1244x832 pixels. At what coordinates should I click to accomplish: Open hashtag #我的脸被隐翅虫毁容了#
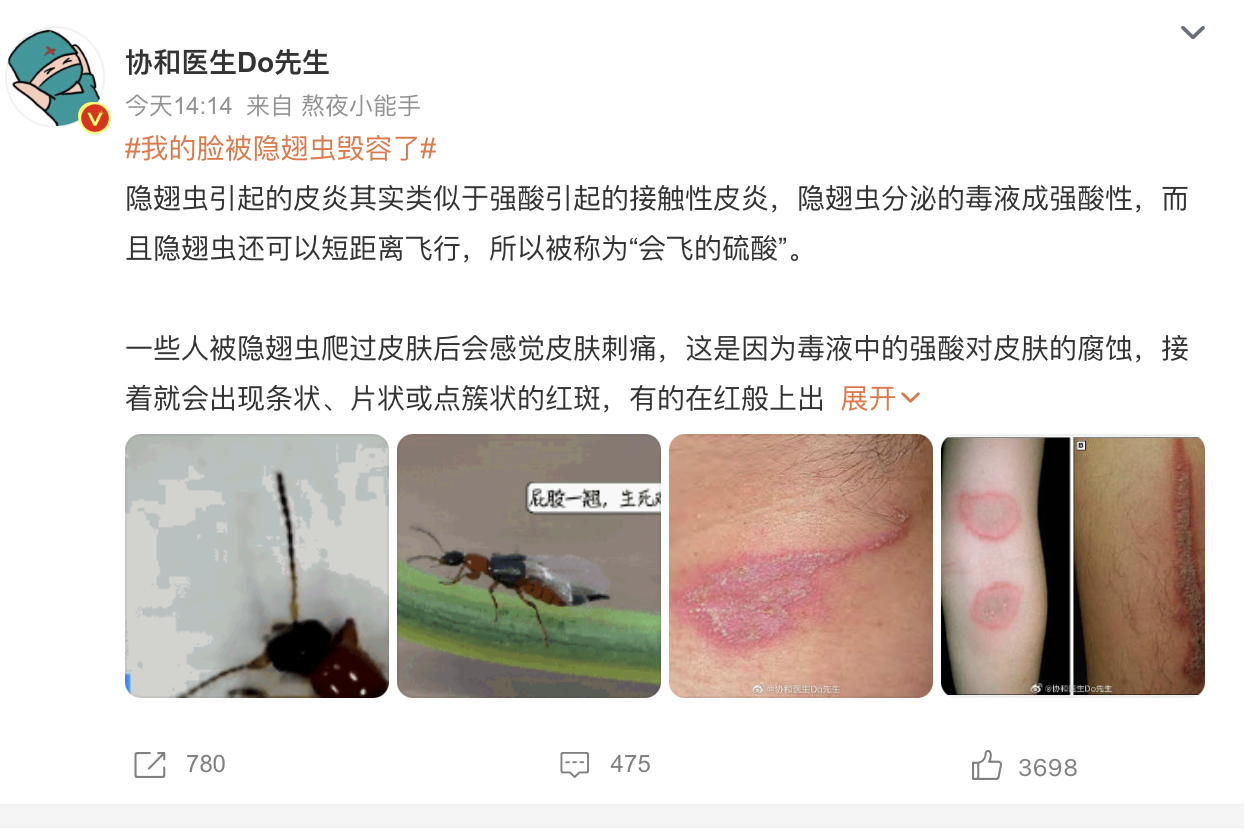pyautogui.click(x=281, y=149)
